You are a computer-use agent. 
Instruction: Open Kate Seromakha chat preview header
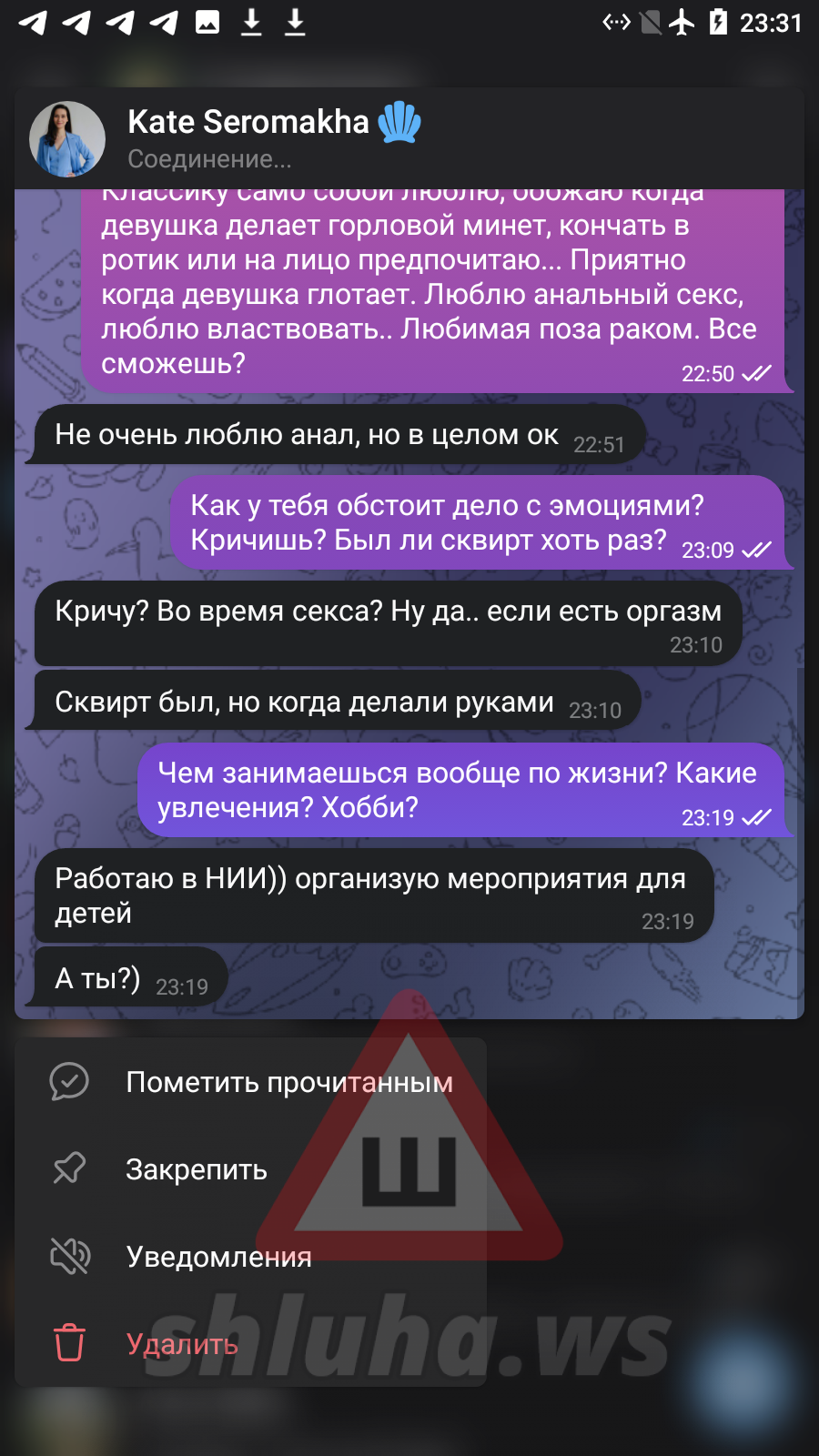click(x=409, y=138)
